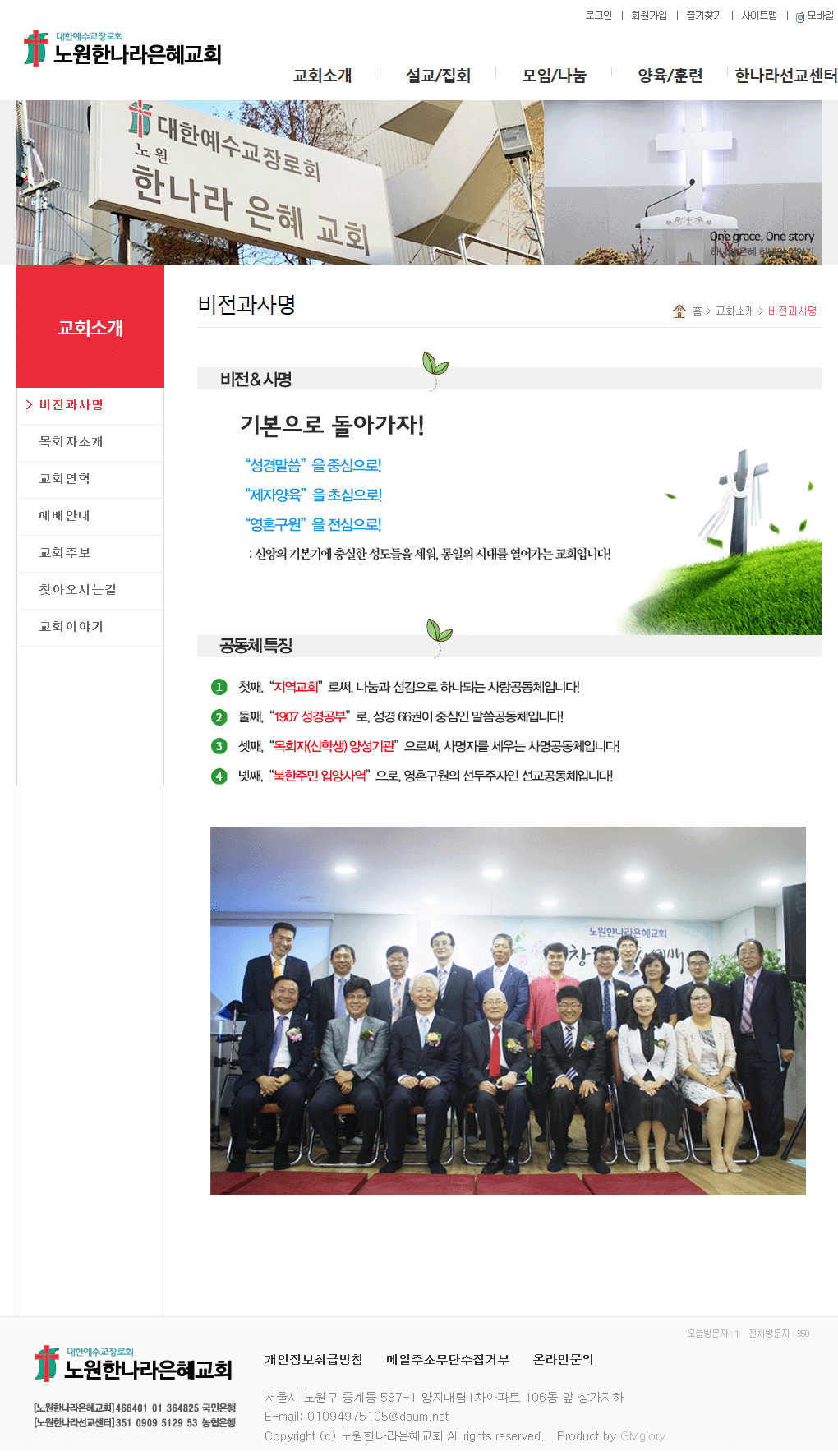Viewport: 838px width, 1456px height.
Task: Select the 양육/훈련 menu
Action: pyautogui.click(x=670, y=76)
